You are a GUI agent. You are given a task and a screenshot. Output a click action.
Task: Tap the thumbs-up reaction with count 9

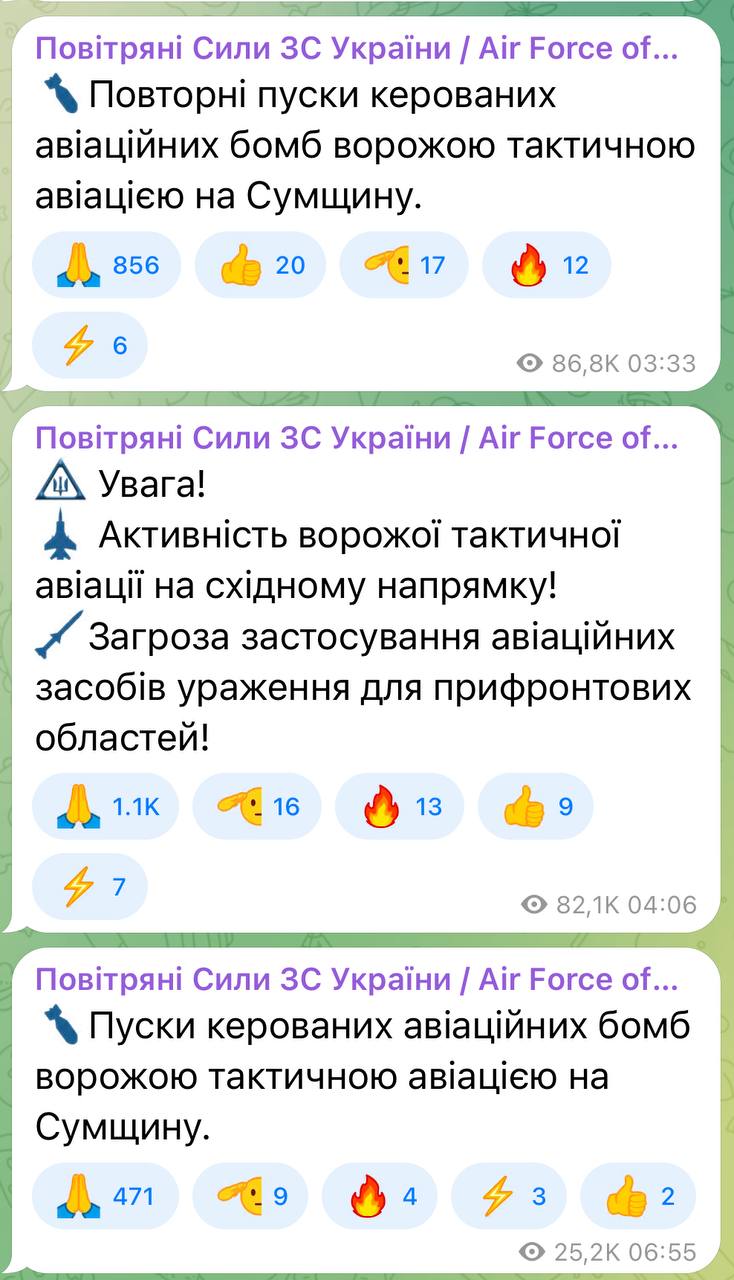pyautogui.click(x=536, y=806)
